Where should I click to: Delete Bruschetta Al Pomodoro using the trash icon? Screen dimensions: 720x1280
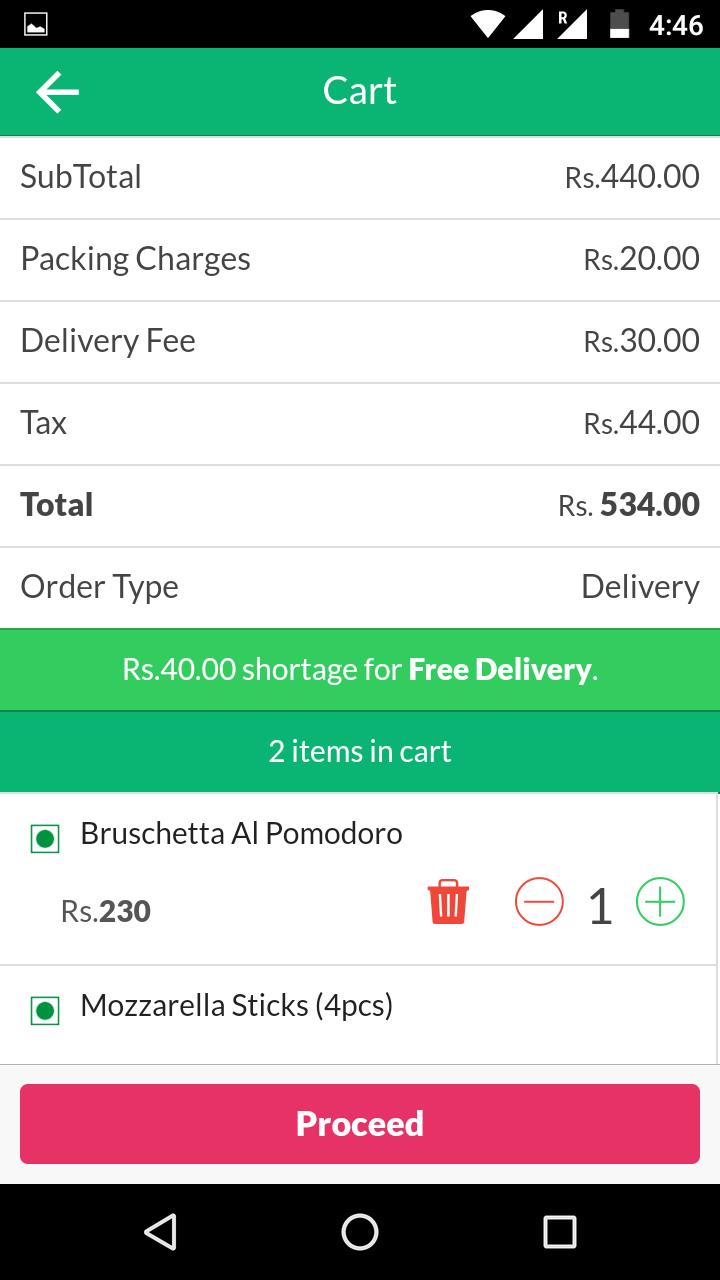tap(448, 902)
